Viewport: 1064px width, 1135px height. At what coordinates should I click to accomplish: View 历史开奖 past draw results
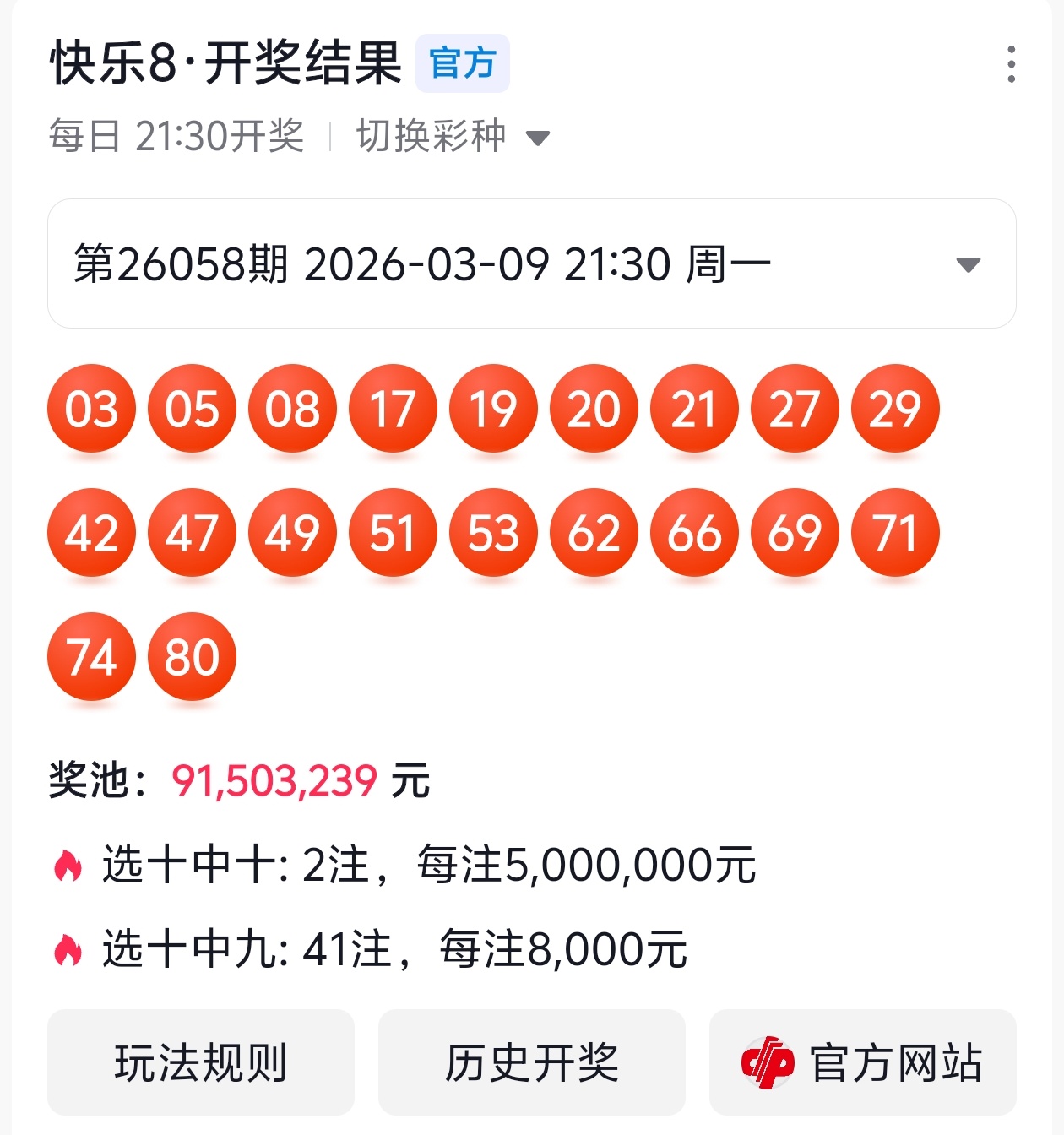[531, 1062]
